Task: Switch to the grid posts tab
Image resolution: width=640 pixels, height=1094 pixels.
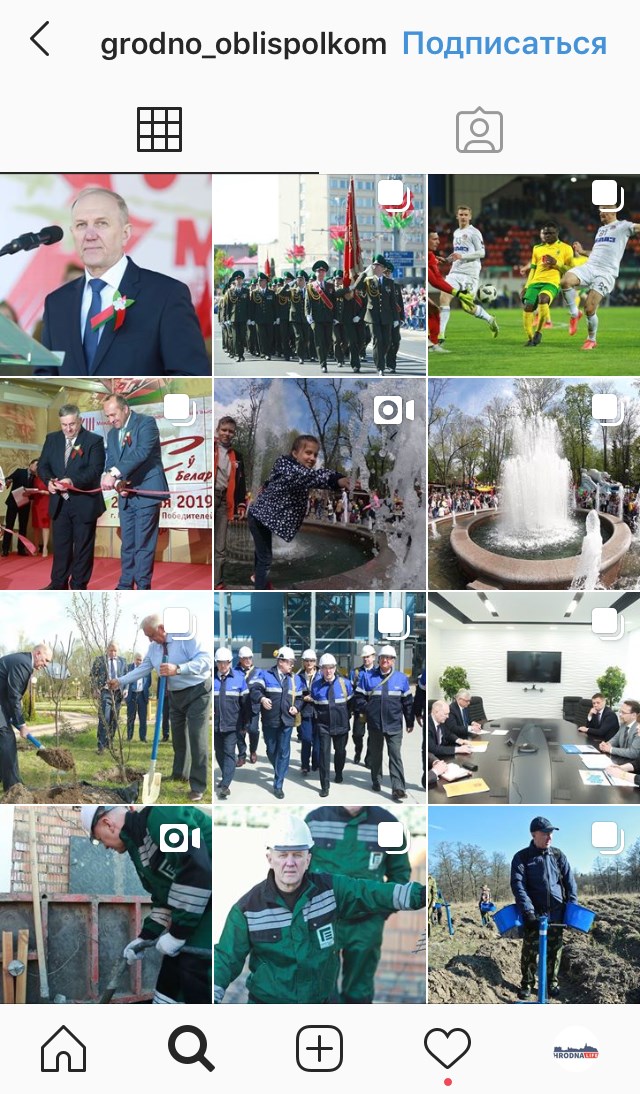Action: click(159, 130)
